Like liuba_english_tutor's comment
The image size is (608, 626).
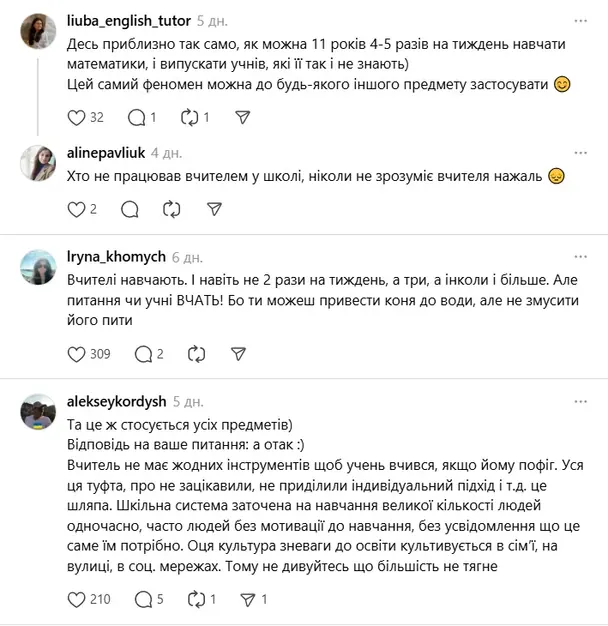coord(76,117)
